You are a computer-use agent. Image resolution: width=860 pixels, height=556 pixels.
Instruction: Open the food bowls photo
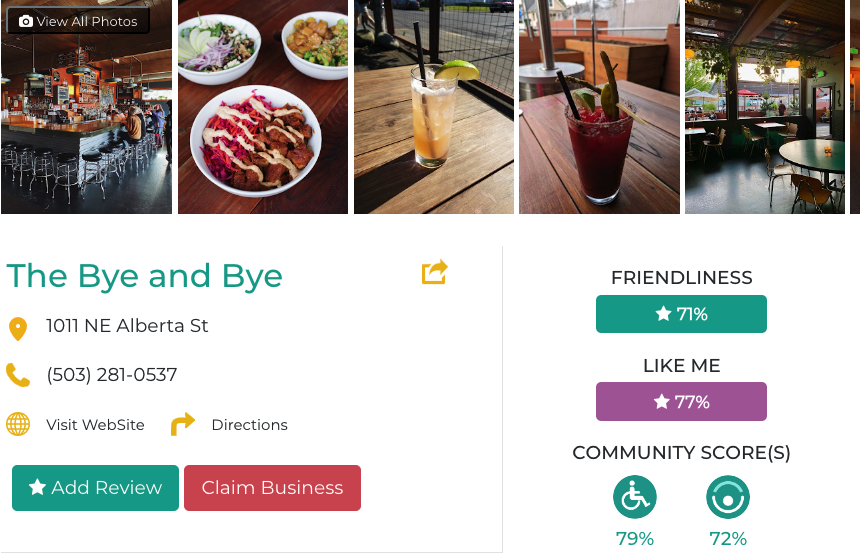tap(263, 107)
